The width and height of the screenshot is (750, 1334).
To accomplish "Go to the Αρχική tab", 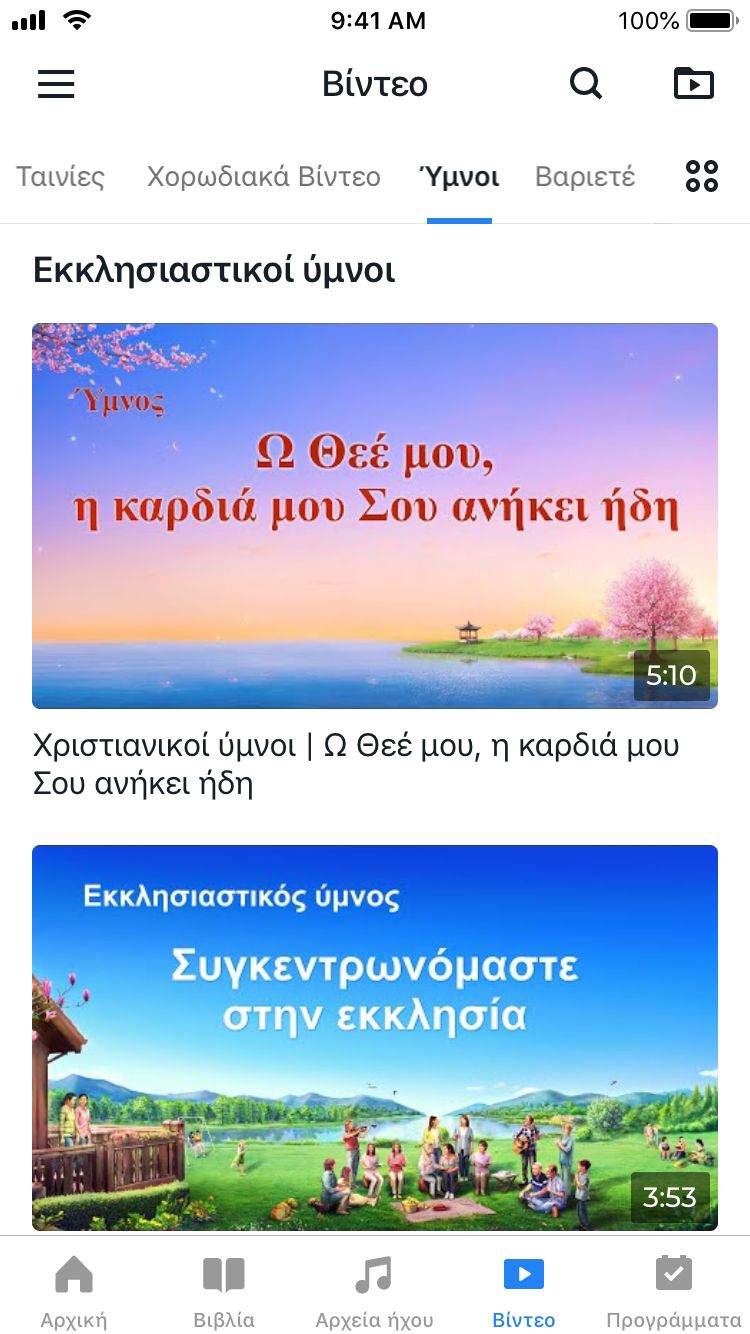I will click(74, 1288).
